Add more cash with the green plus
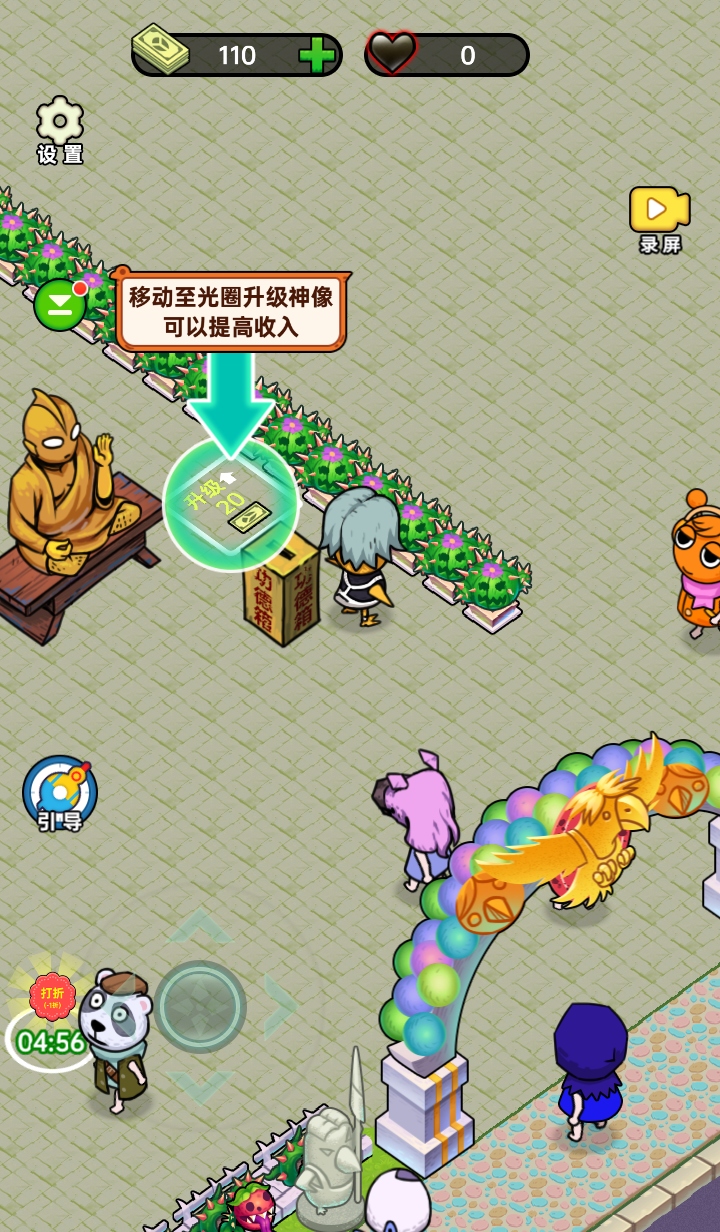This screenshot has width=720, height=1232. [x=317, y=55]
